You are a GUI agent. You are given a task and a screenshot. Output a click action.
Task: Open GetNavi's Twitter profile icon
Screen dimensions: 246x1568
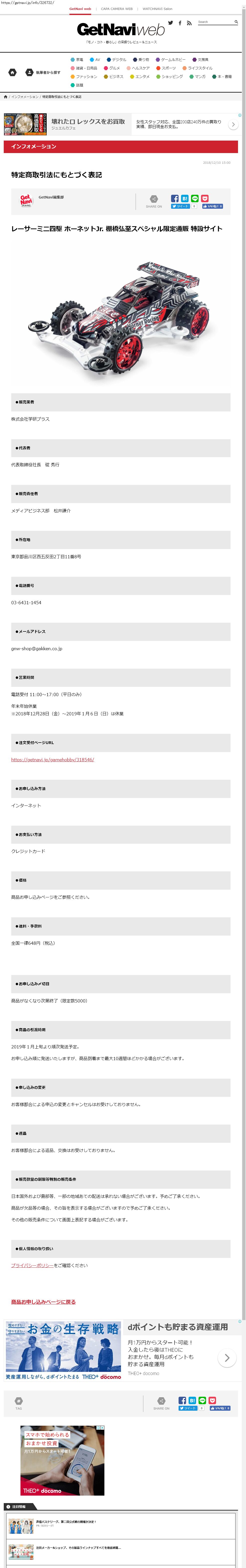(171, 22)
